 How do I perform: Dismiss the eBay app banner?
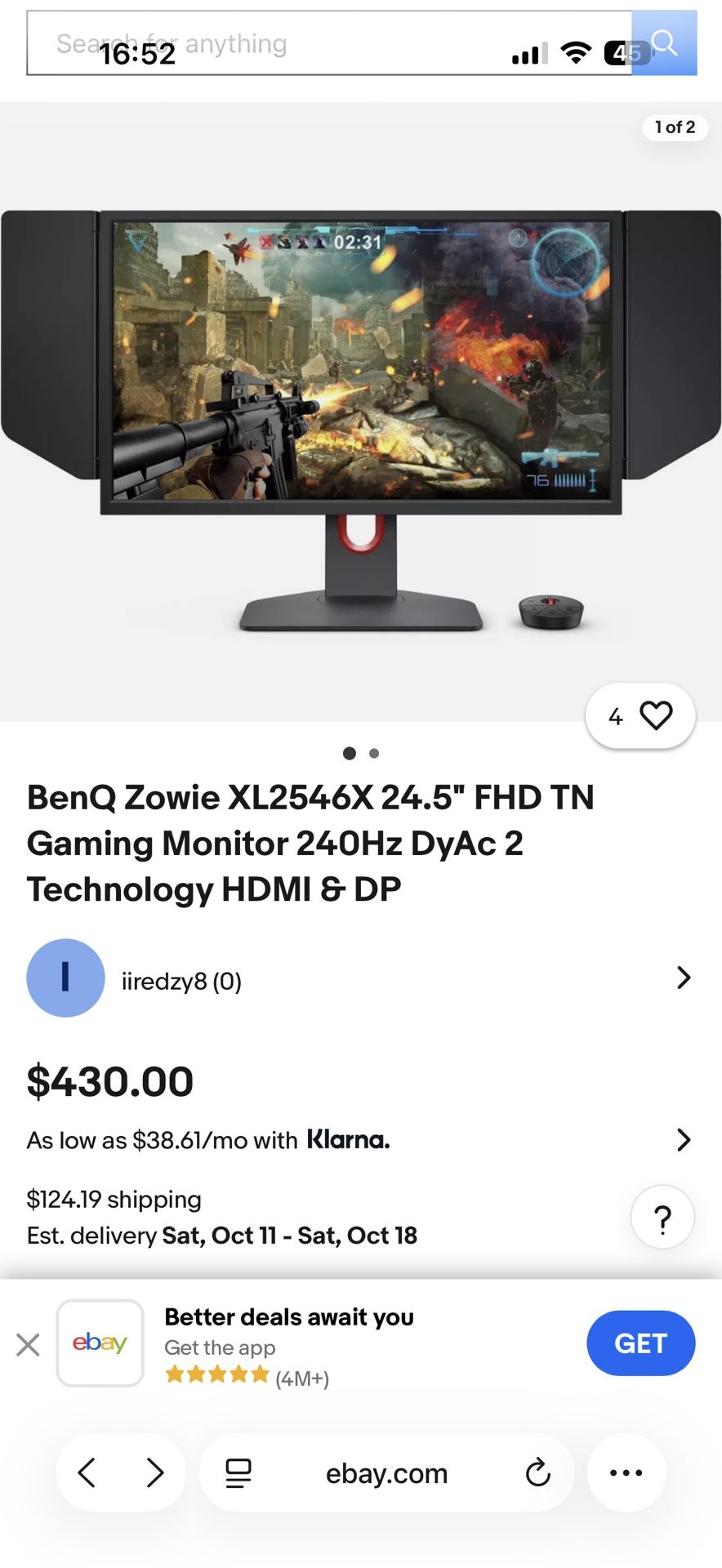(x=29, y=1344)
